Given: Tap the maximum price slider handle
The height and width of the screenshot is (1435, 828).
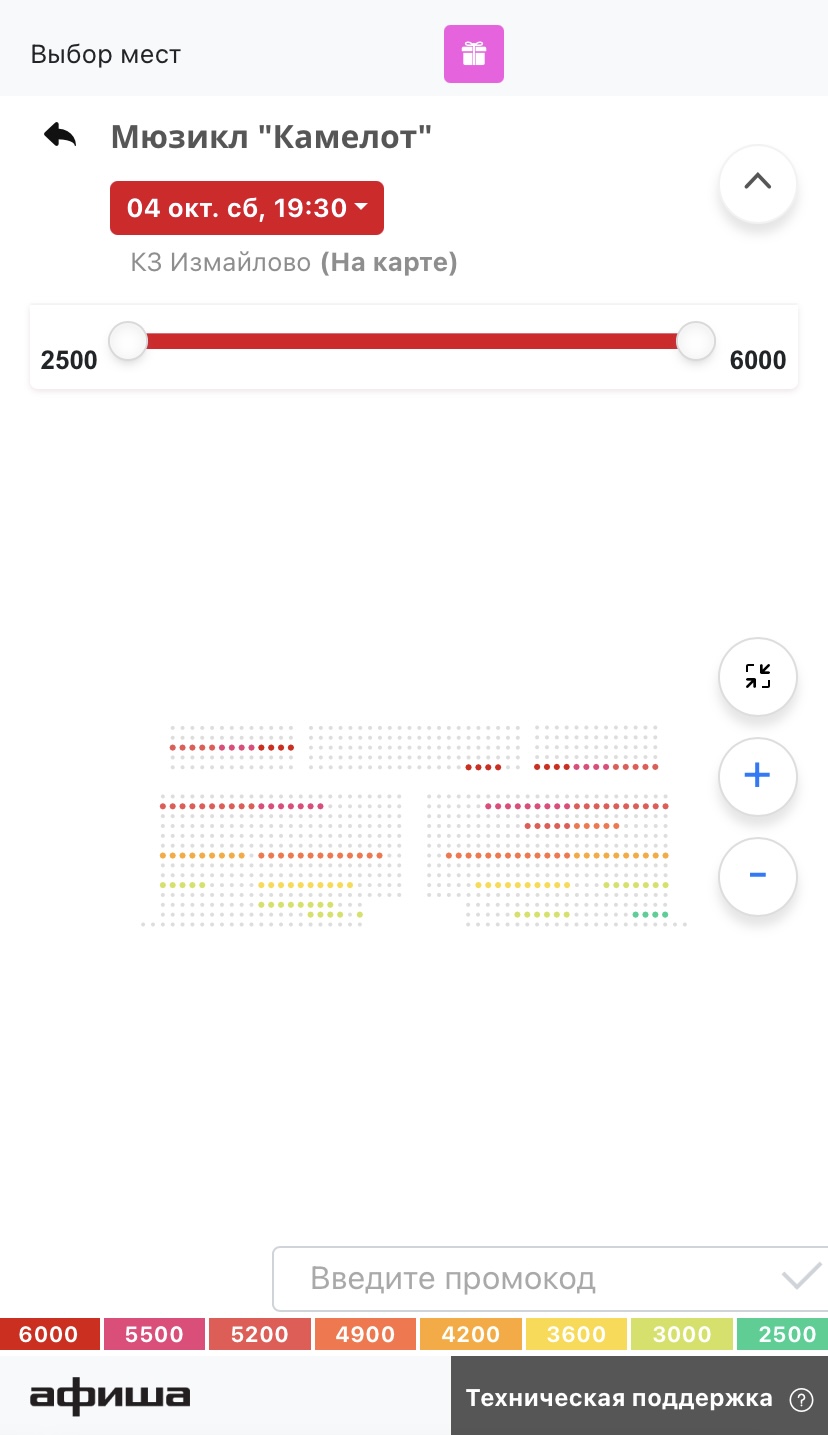Looking at the screenshot, I should coord(695,341).
